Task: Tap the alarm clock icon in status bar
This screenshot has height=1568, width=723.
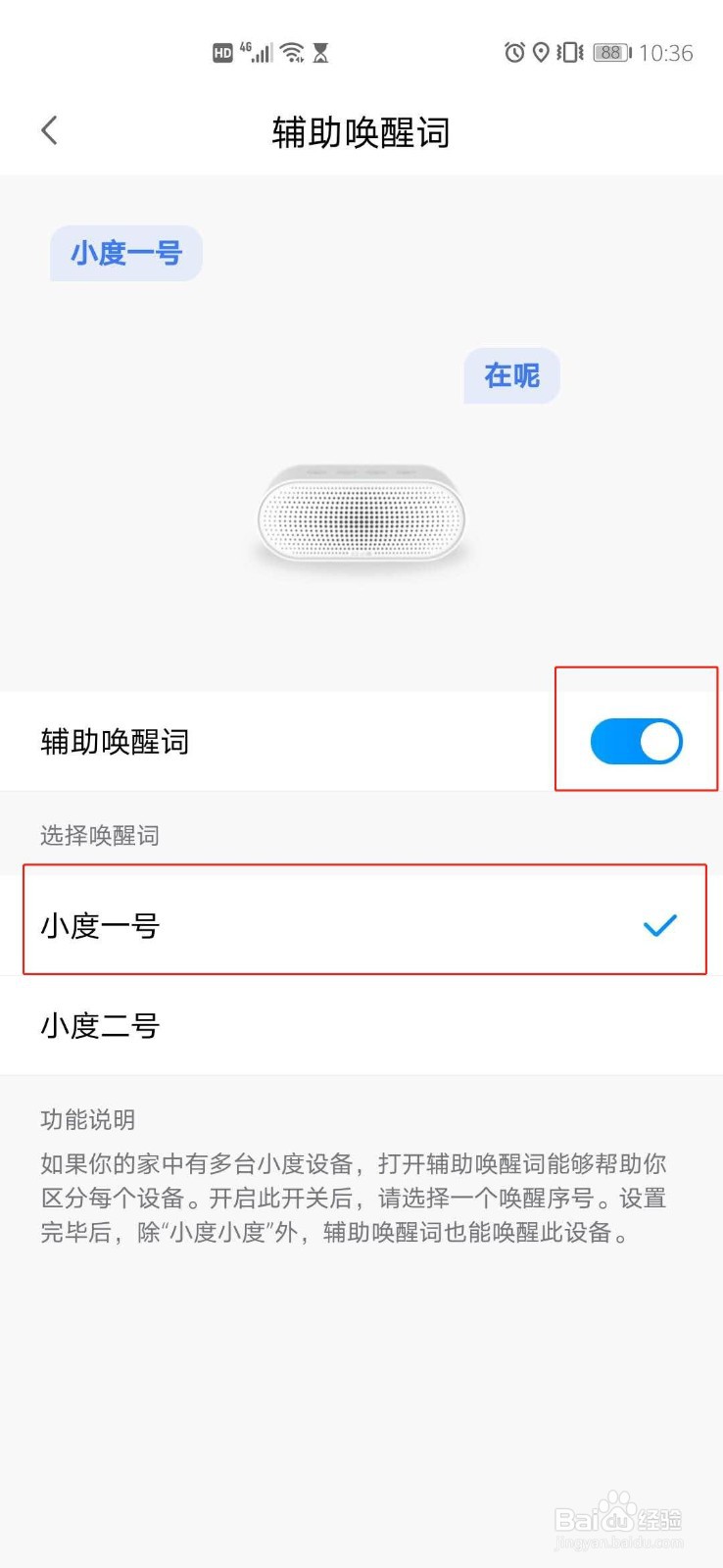Action: 513,53
